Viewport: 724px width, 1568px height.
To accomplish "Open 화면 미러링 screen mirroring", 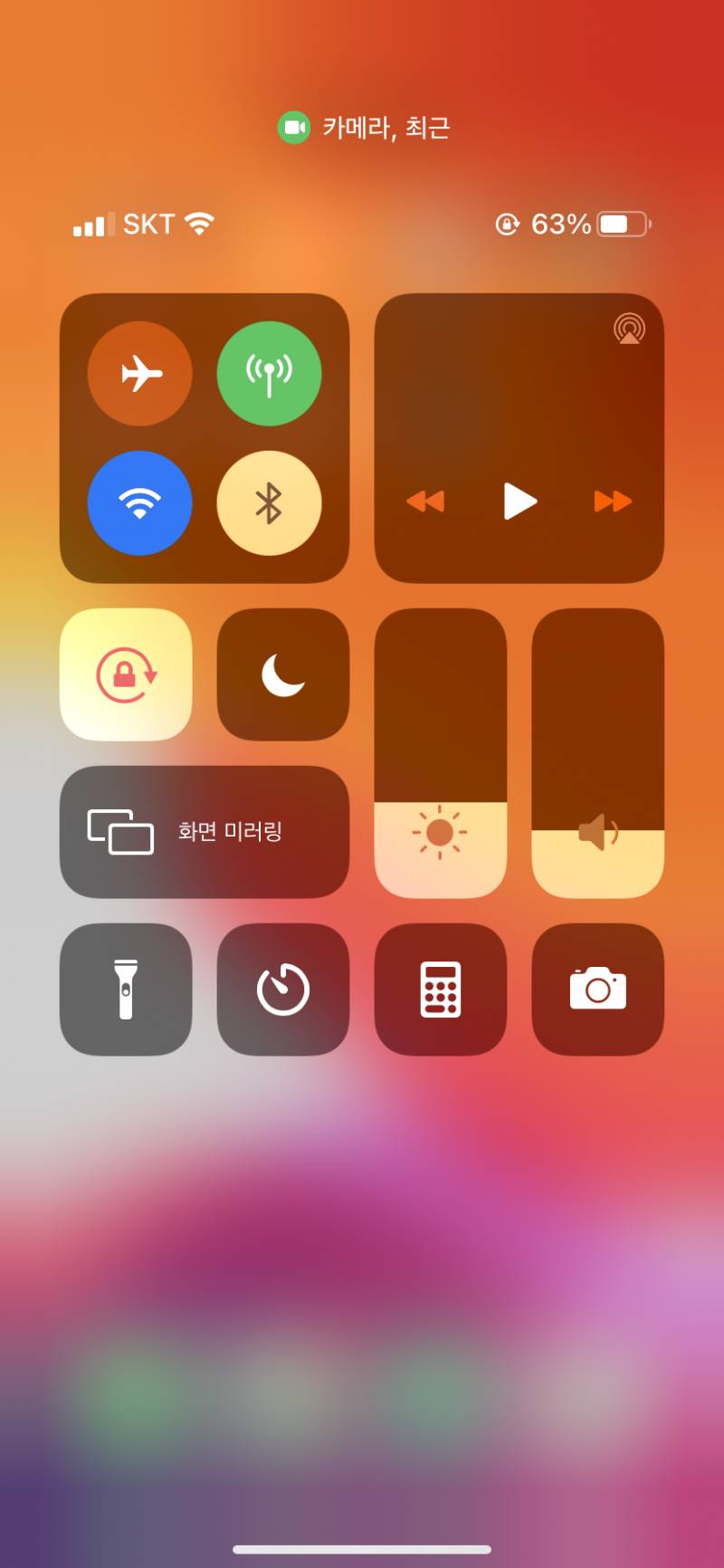I will coord(205,831).
